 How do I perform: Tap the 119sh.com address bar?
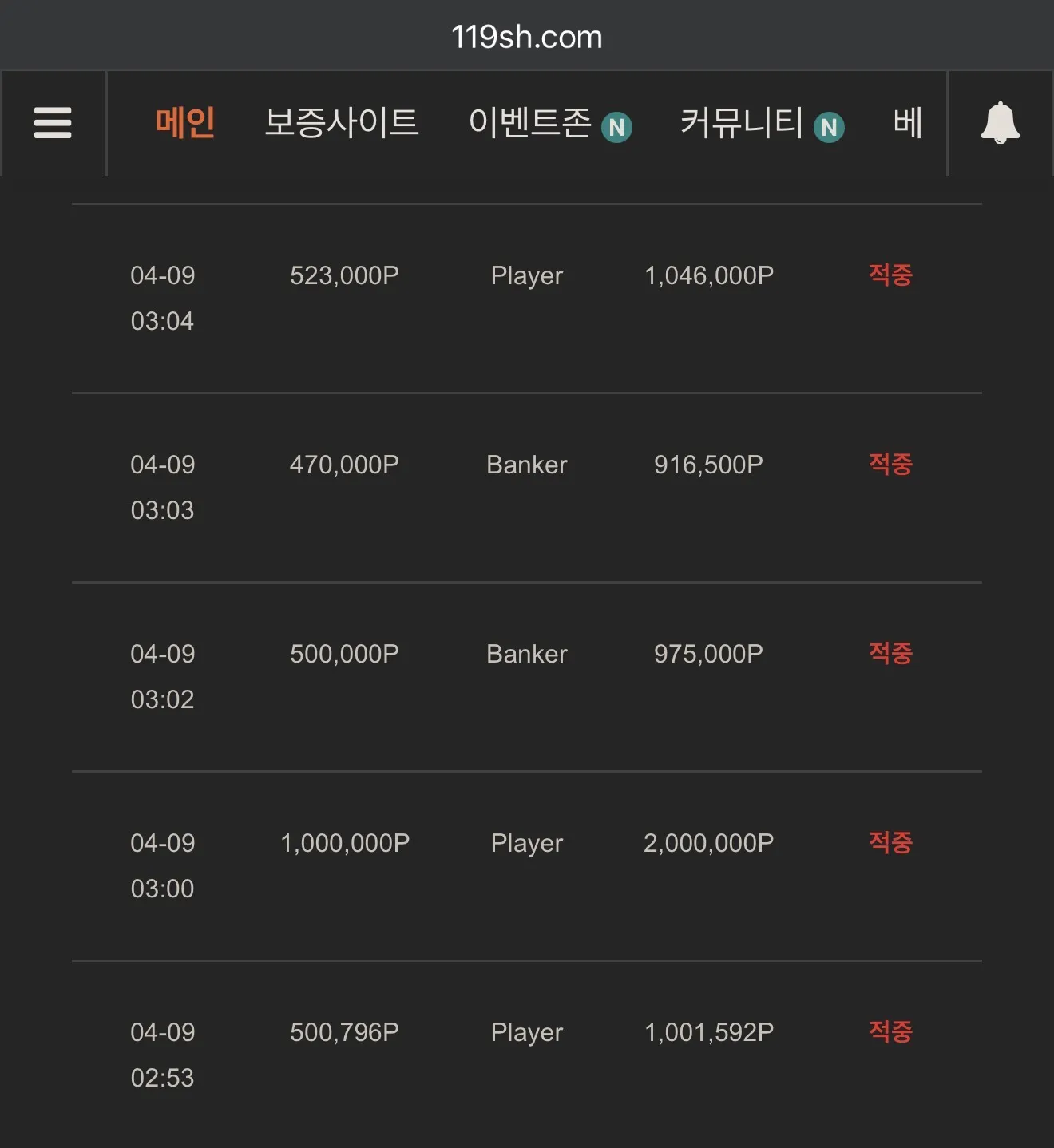click(527, 37)
